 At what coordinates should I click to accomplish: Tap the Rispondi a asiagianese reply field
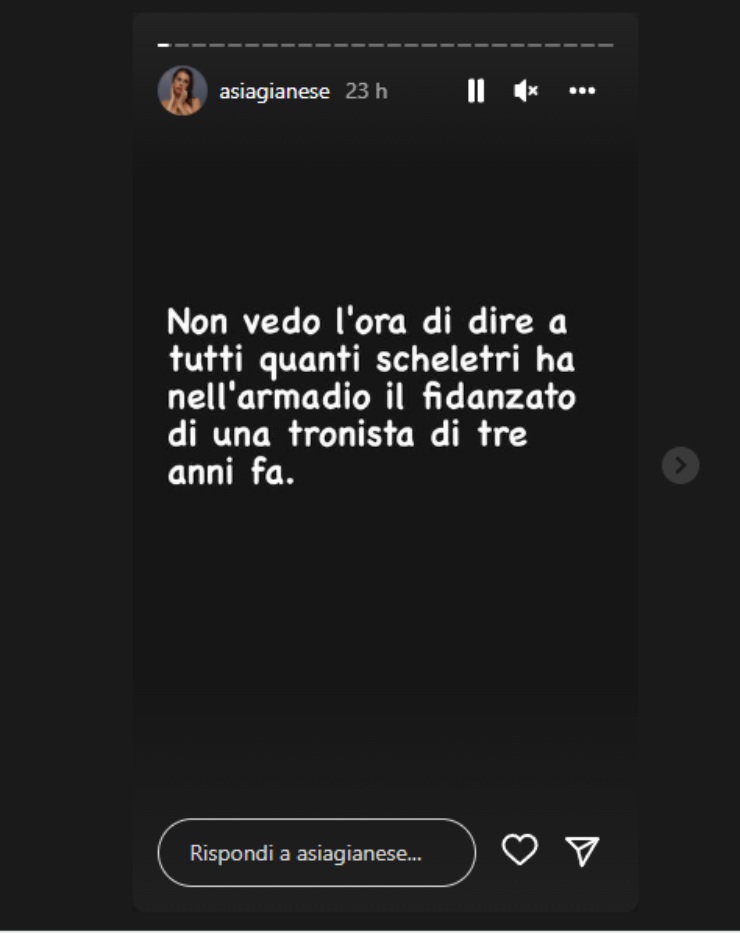pos(316,853)
